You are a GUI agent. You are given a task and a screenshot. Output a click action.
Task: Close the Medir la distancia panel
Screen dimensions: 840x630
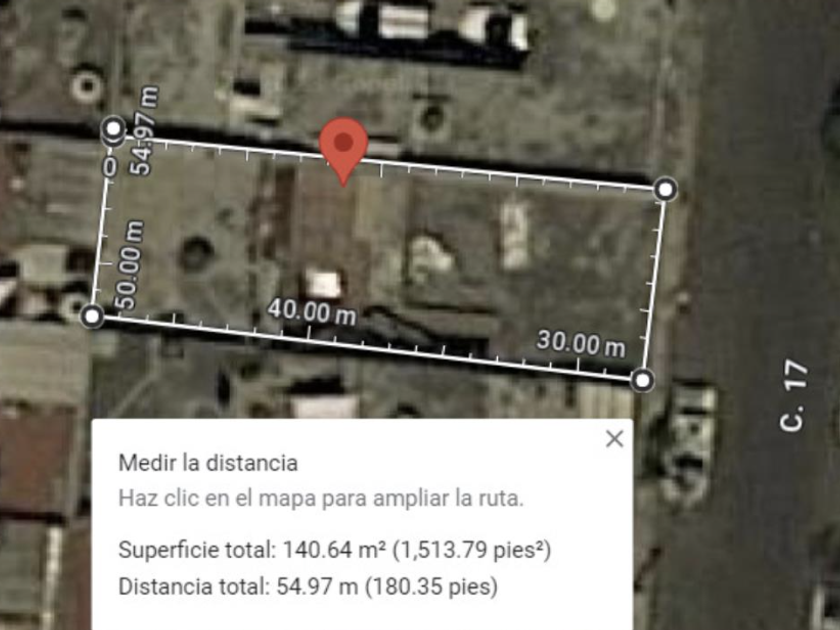coord(614,438)
